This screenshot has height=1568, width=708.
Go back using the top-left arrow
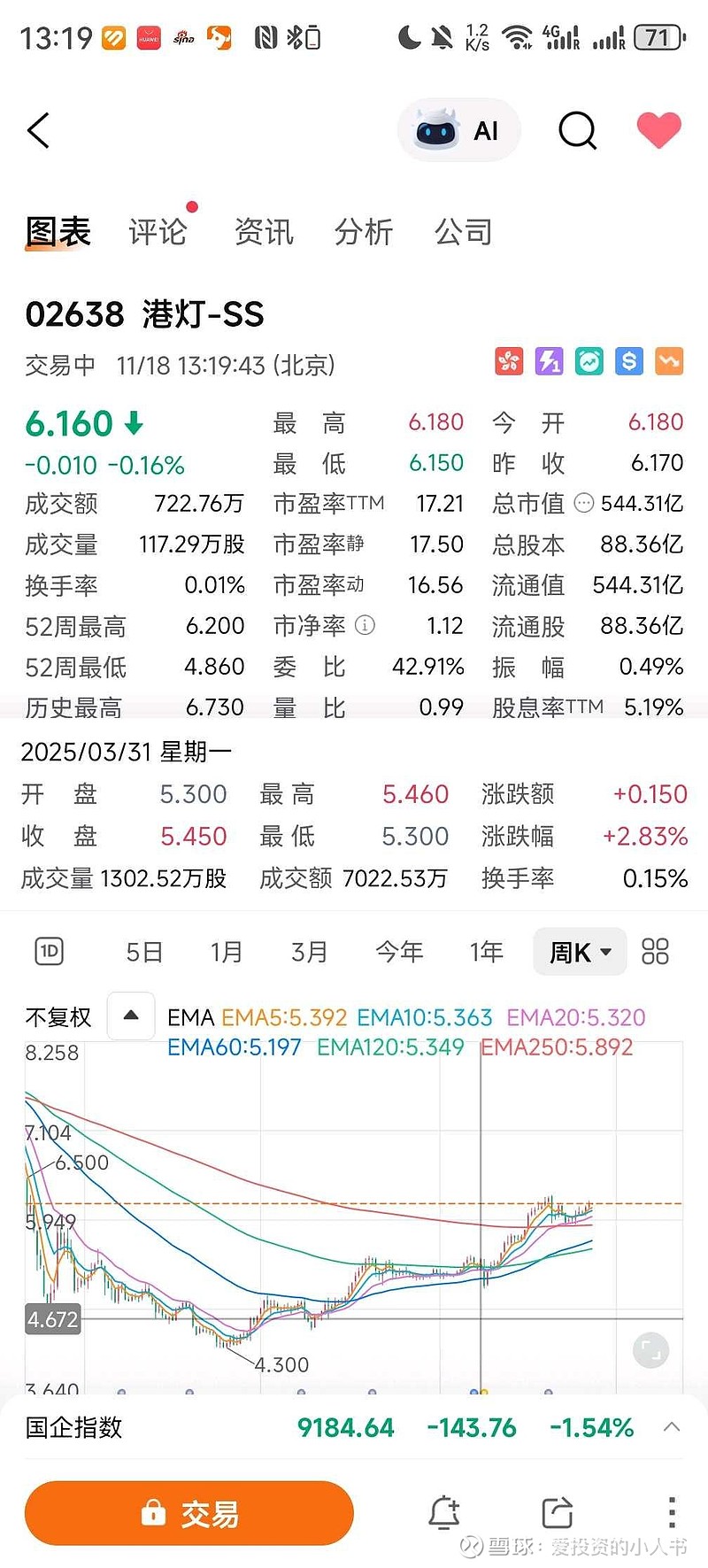[x=39, y=131]
